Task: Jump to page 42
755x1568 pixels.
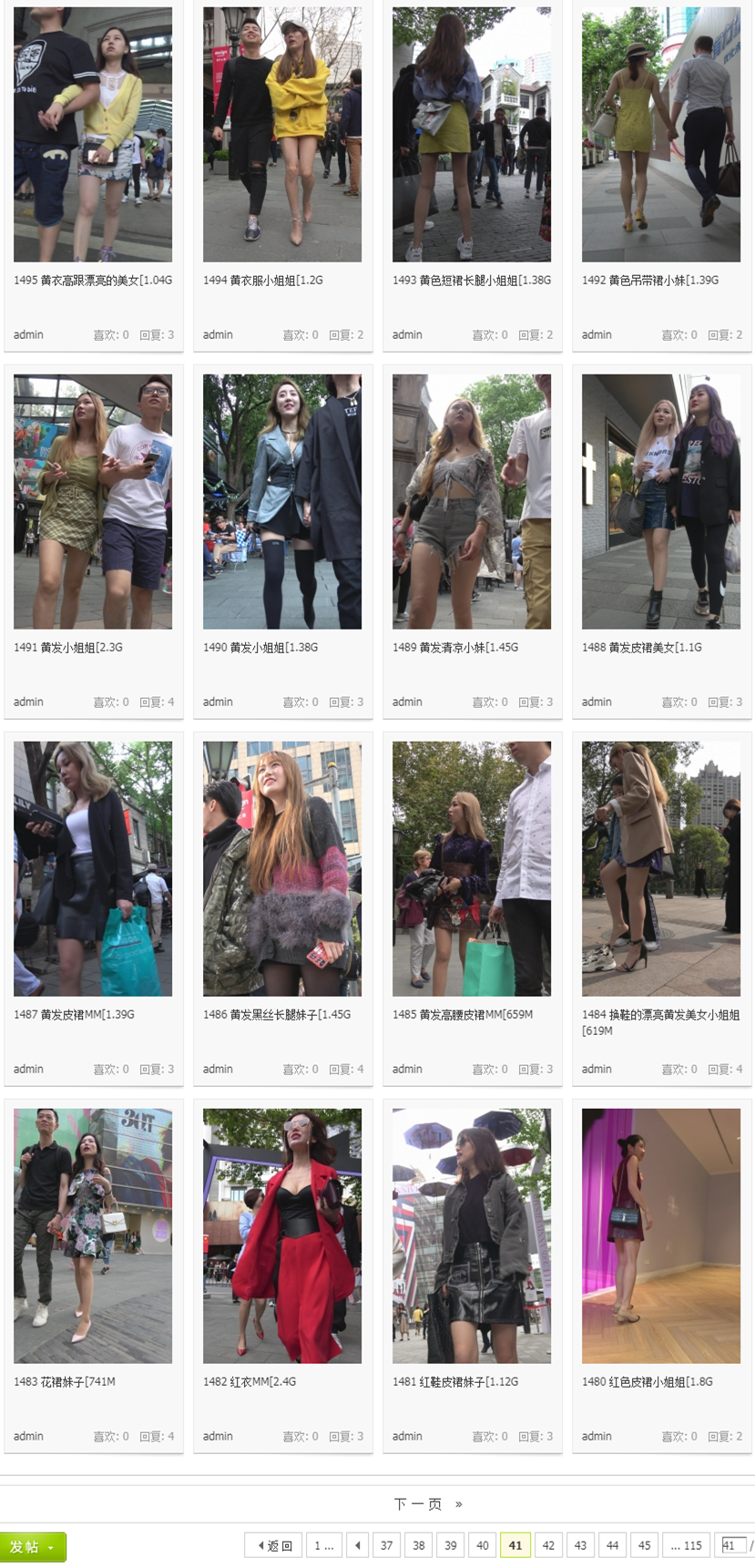Action: click(x=548, y=1545)
